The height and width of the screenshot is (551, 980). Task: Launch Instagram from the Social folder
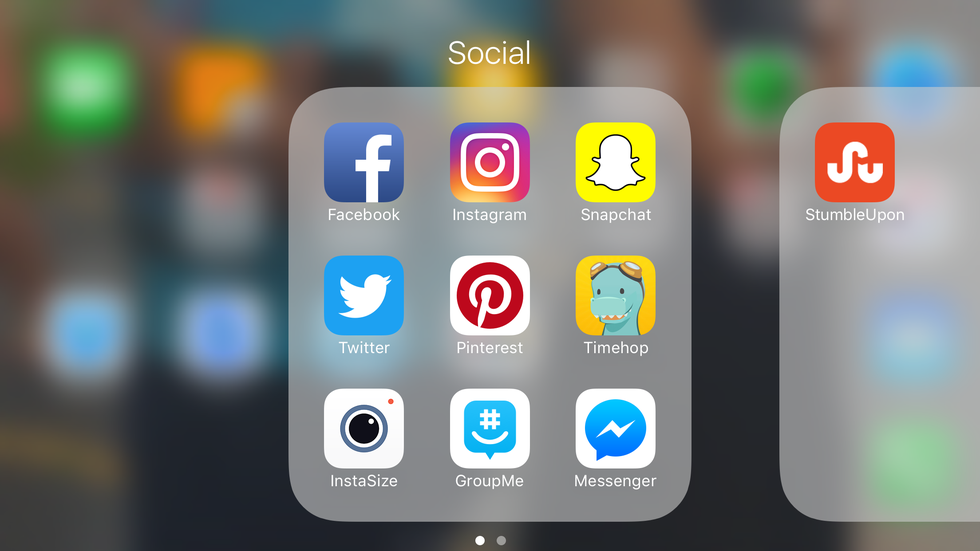coord(490,163)
